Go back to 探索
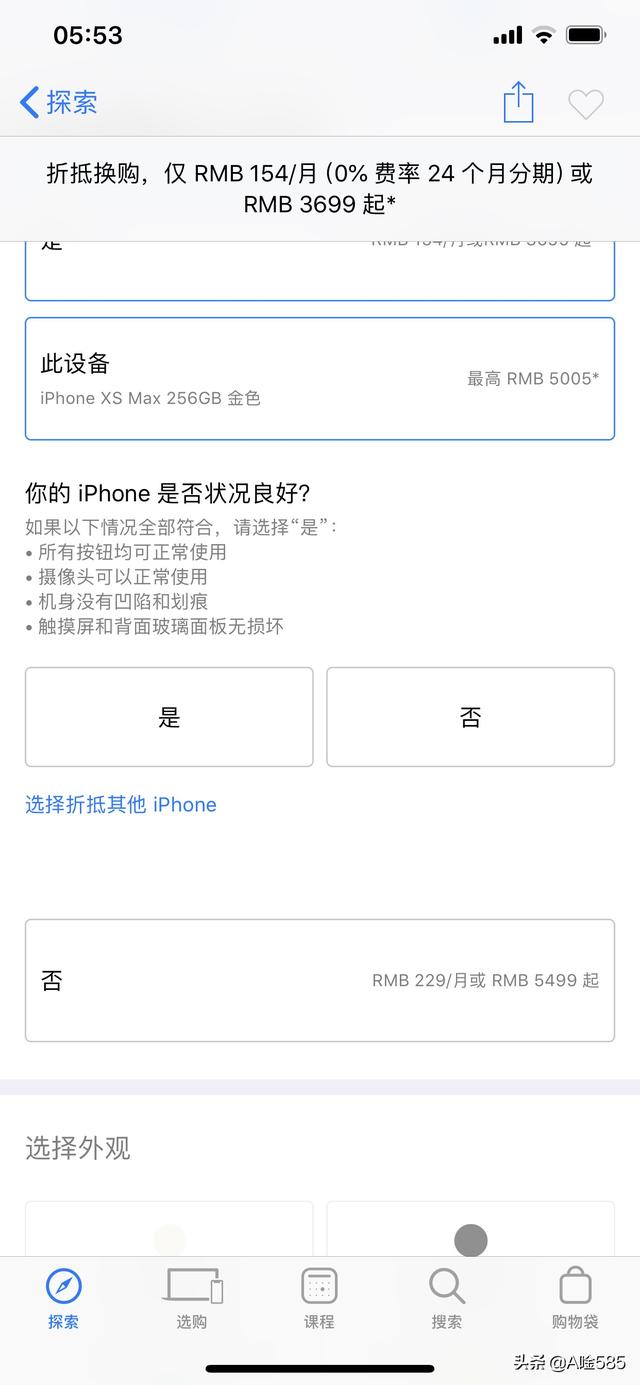640x1385 pixels. pyautogui.click(x=59, y=102)
